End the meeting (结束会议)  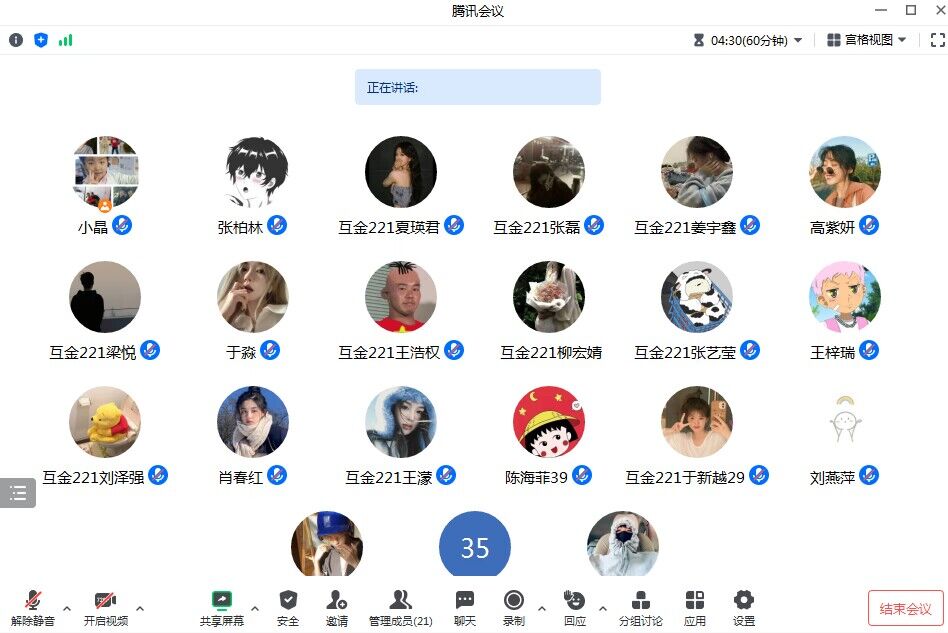(x=905, y=608)
